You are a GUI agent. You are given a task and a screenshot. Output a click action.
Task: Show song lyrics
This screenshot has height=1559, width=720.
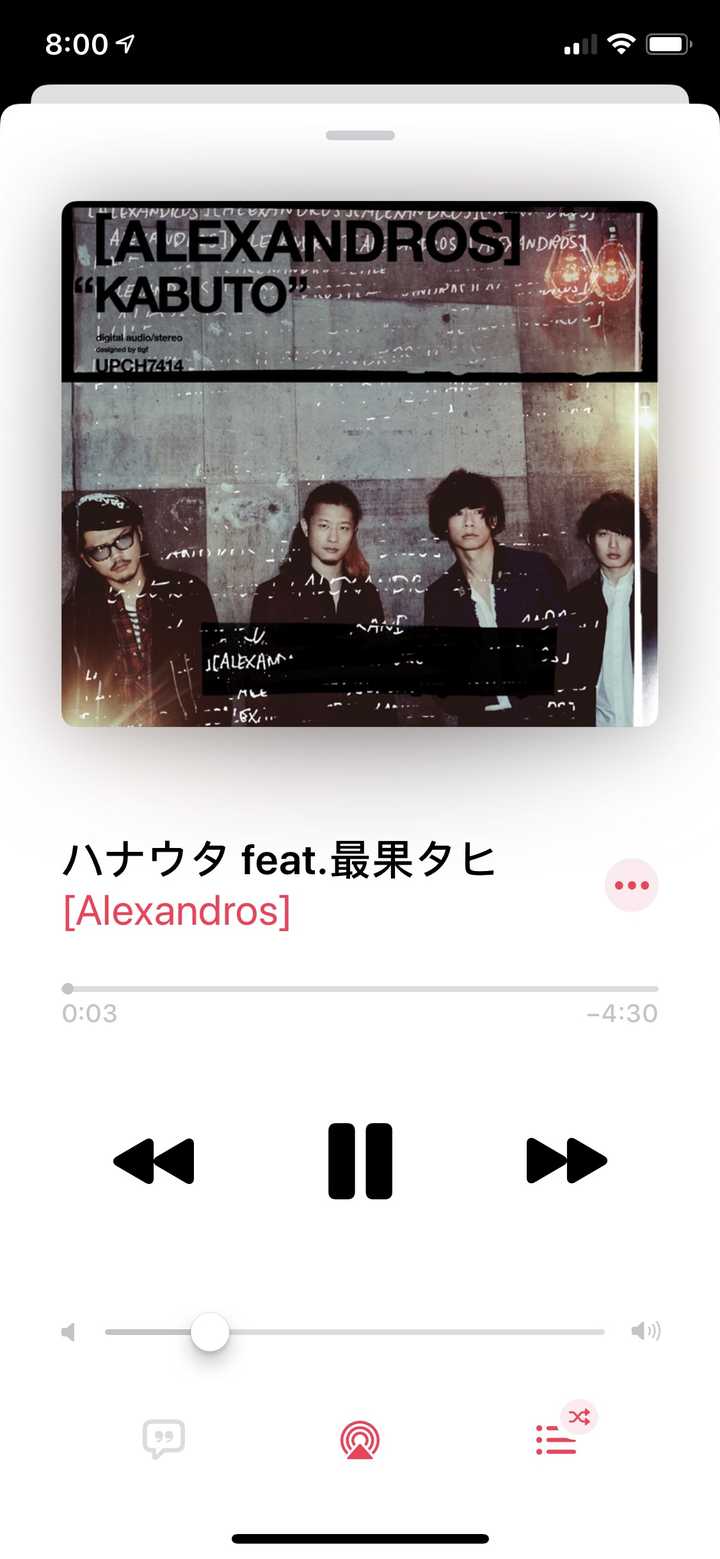point(164,1440)
